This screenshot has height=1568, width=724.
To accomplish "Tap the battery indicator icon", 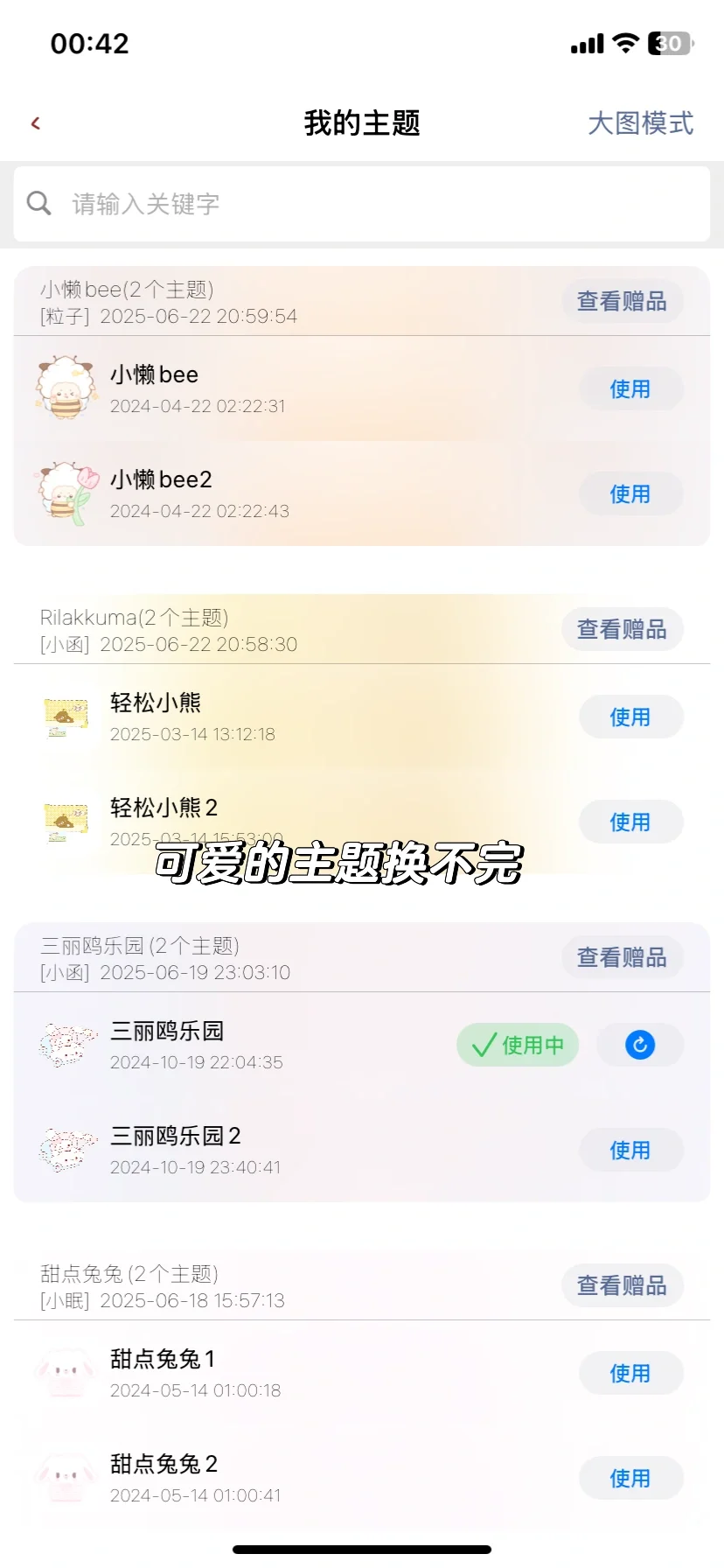I will (x=669, y=43).
